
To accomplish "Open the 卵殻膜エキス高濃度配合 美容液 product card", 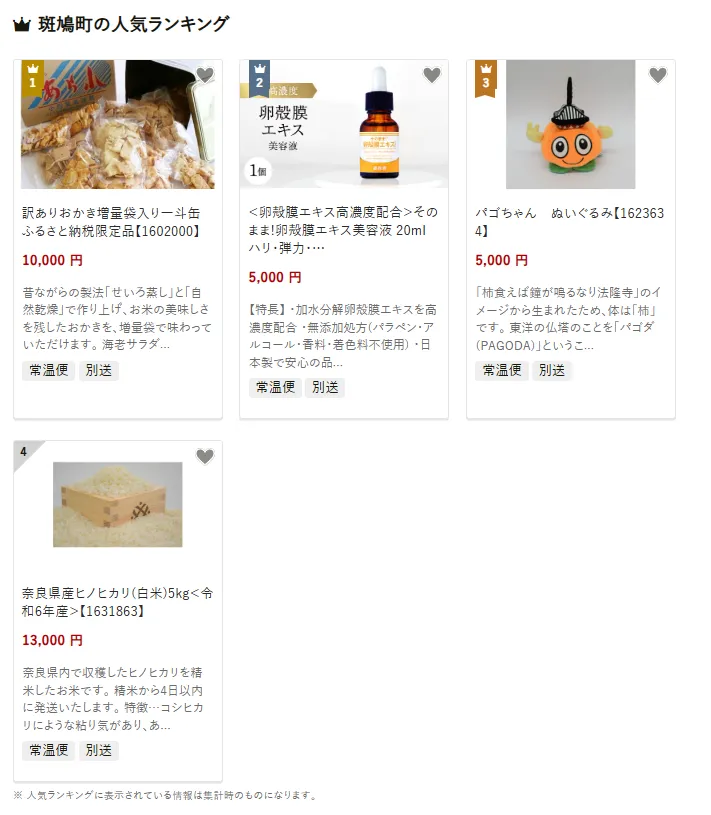I will [x=344, y=222].
